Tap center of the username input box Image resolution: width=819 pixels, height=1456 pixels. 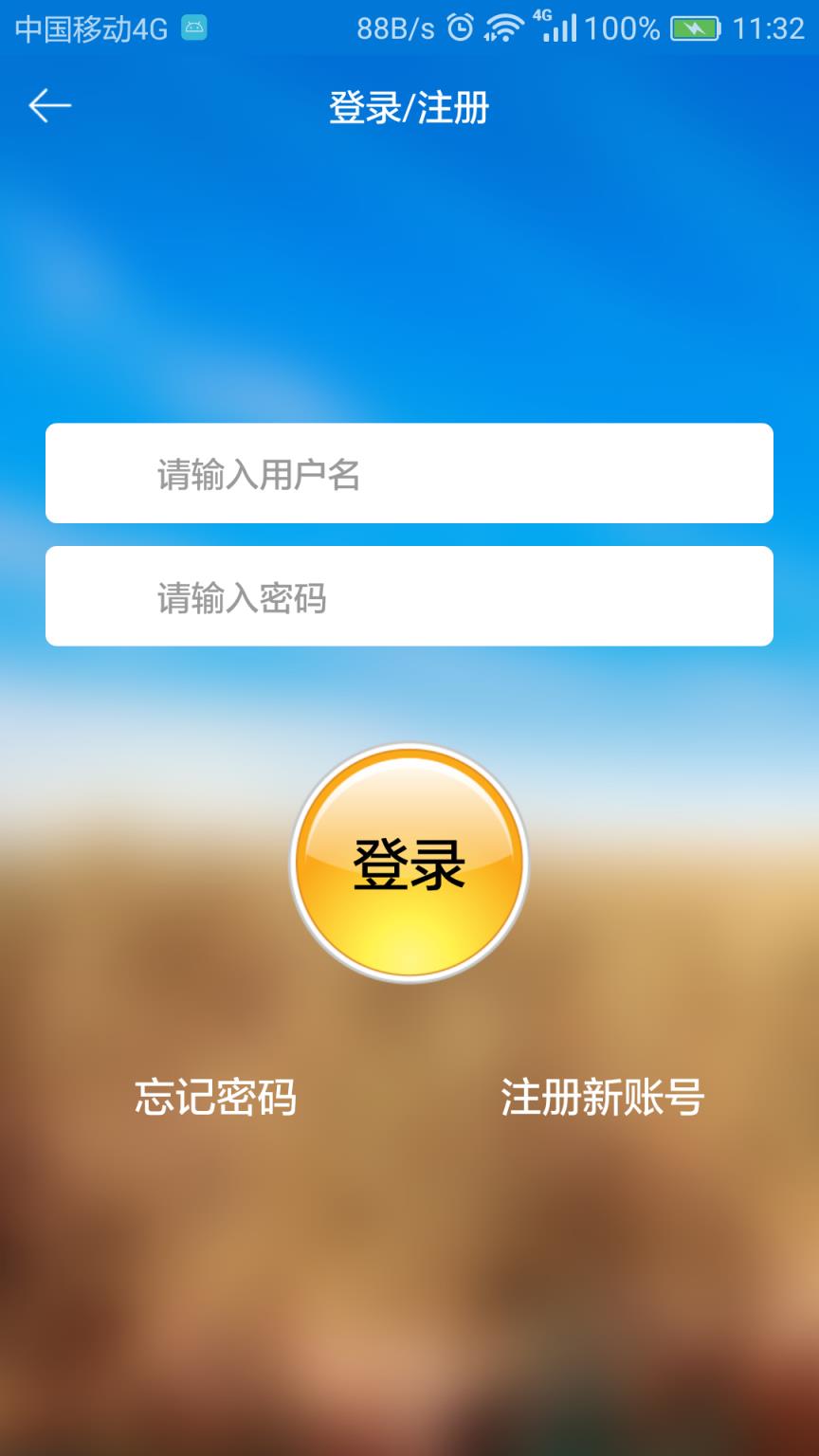tap(409, 473)
